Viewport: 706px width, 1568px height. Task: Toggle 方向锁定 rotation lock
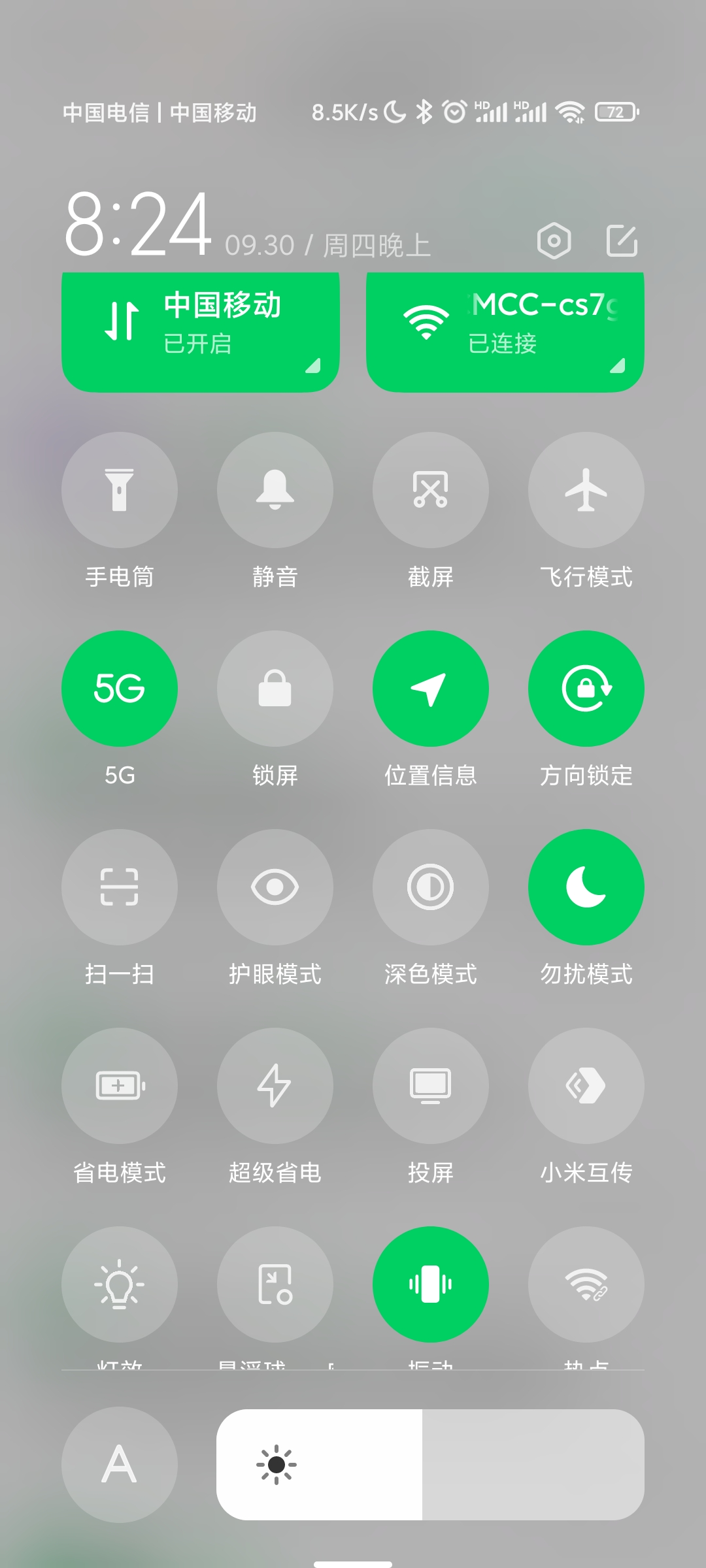586,689
